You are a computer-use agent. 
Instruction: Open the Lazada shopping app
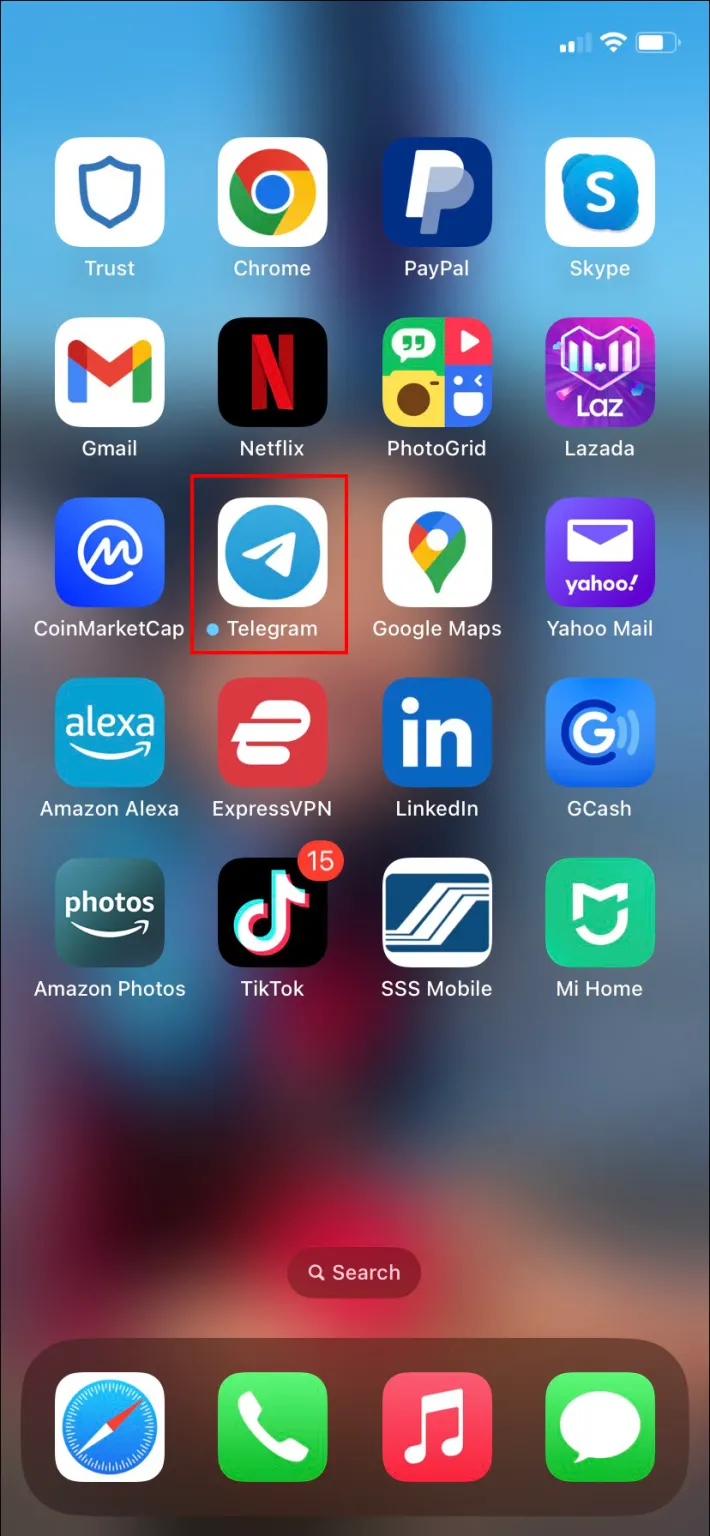(x=600, y=372)
